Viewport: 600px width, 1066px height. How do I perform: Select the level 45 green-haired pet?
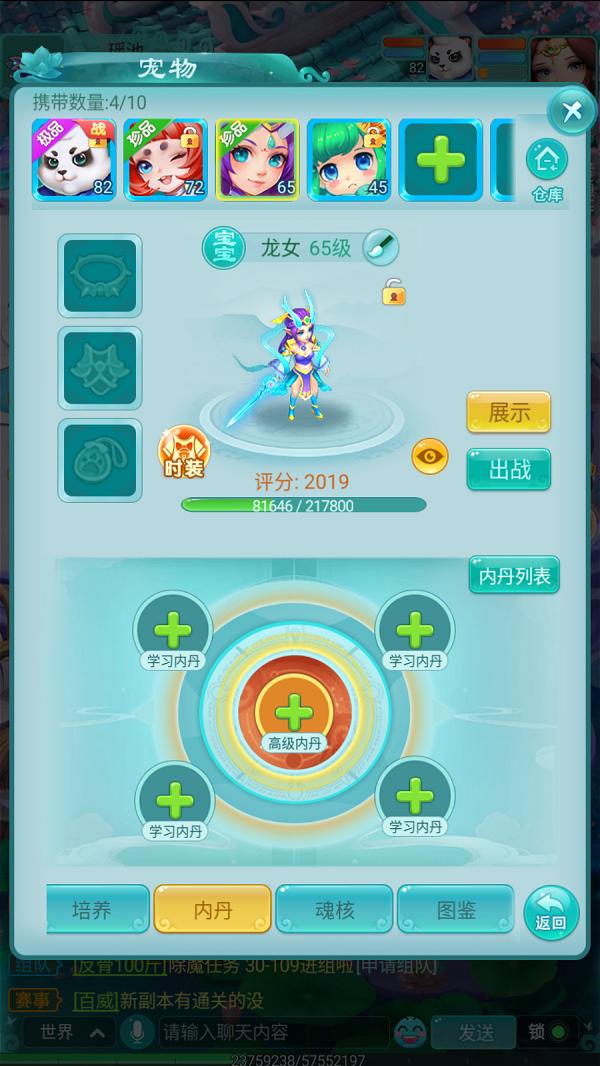click(x=349, y=160)
